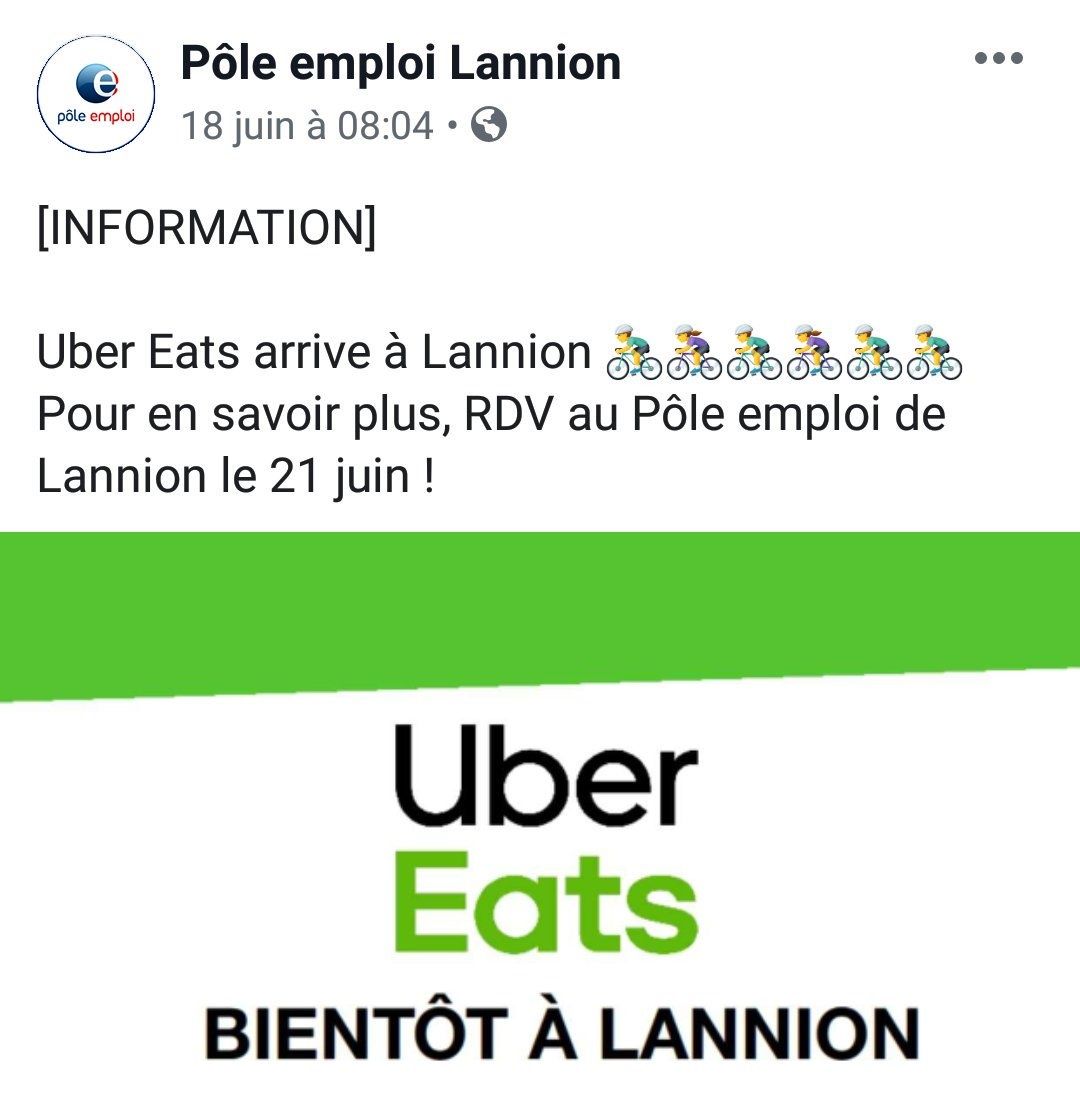Open the post timestamp 18 juin à 08:04
This screenshot has width=1080, height=1097.
pyautogui.click(x=307, y=127)
